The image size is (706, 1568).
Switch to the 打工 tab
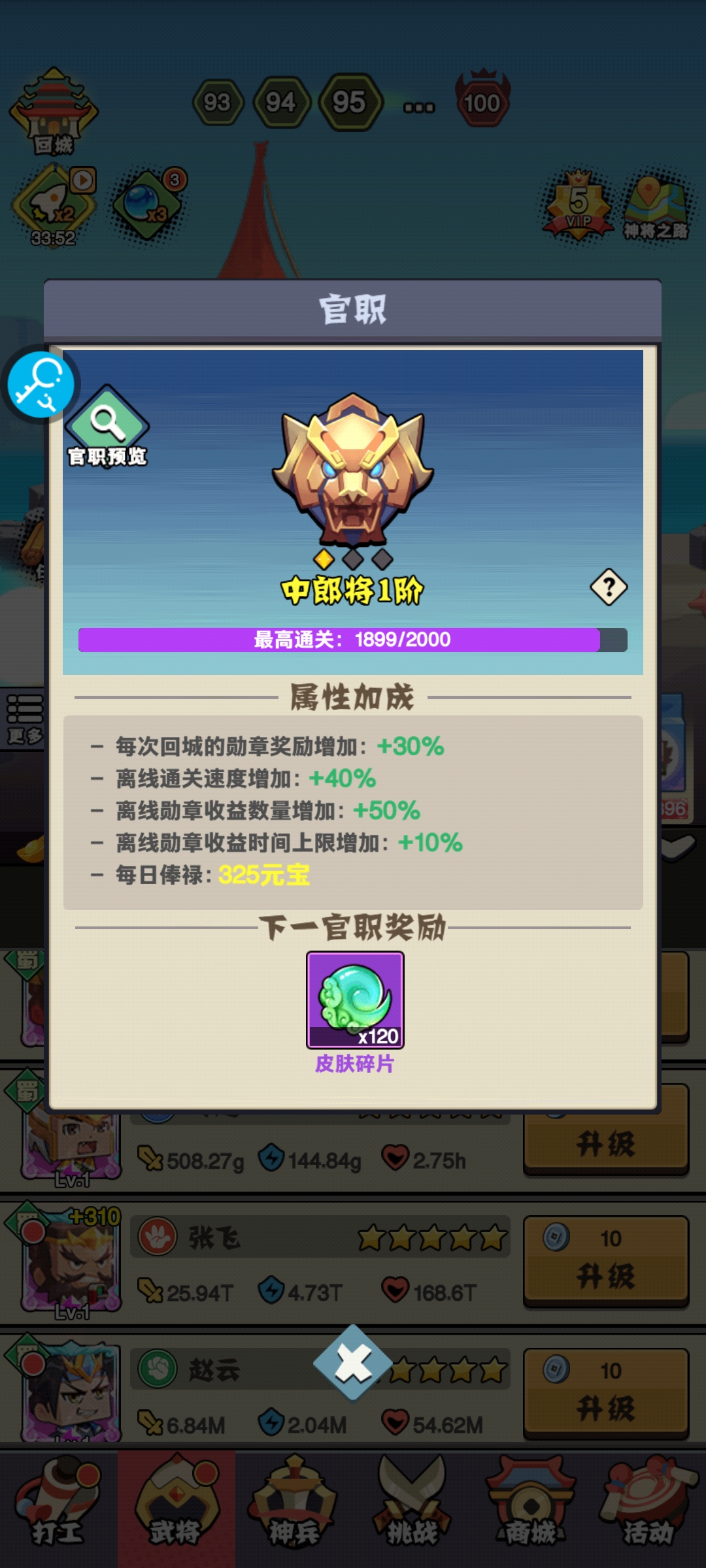59,1508
